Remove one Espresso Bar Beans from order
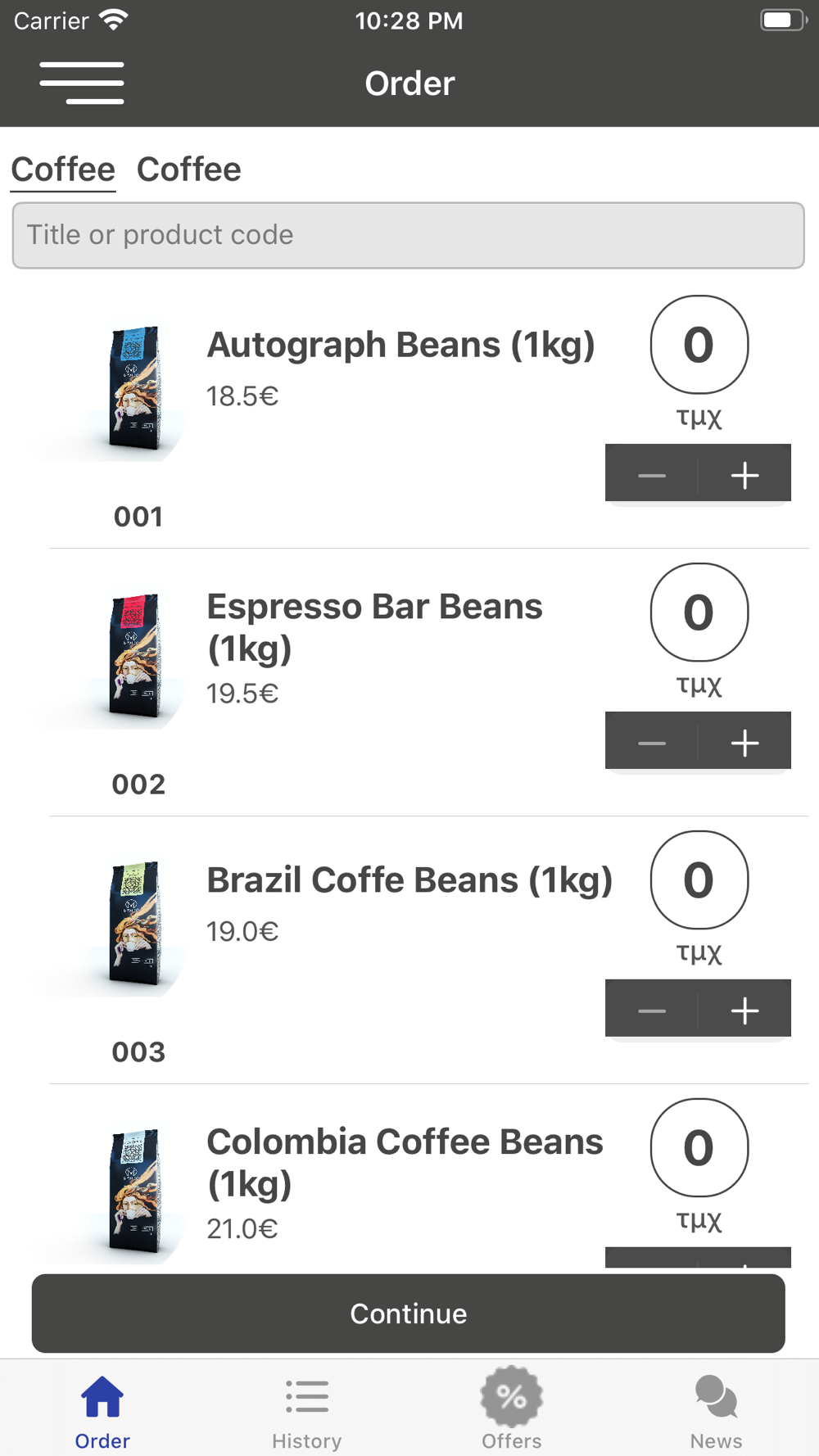 [x=652, y=742]
